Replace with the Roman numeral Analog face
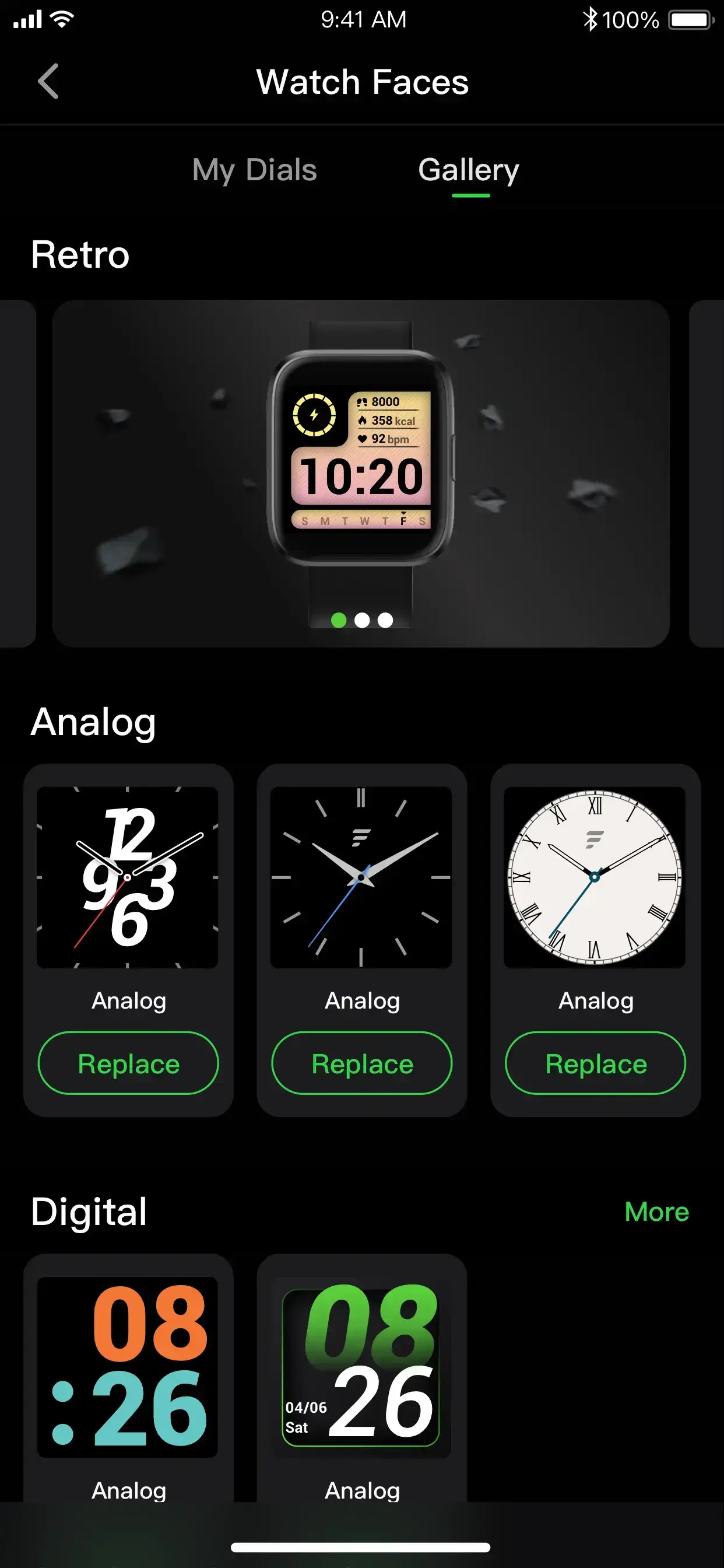724x1568 pixels. point(595,1064)
